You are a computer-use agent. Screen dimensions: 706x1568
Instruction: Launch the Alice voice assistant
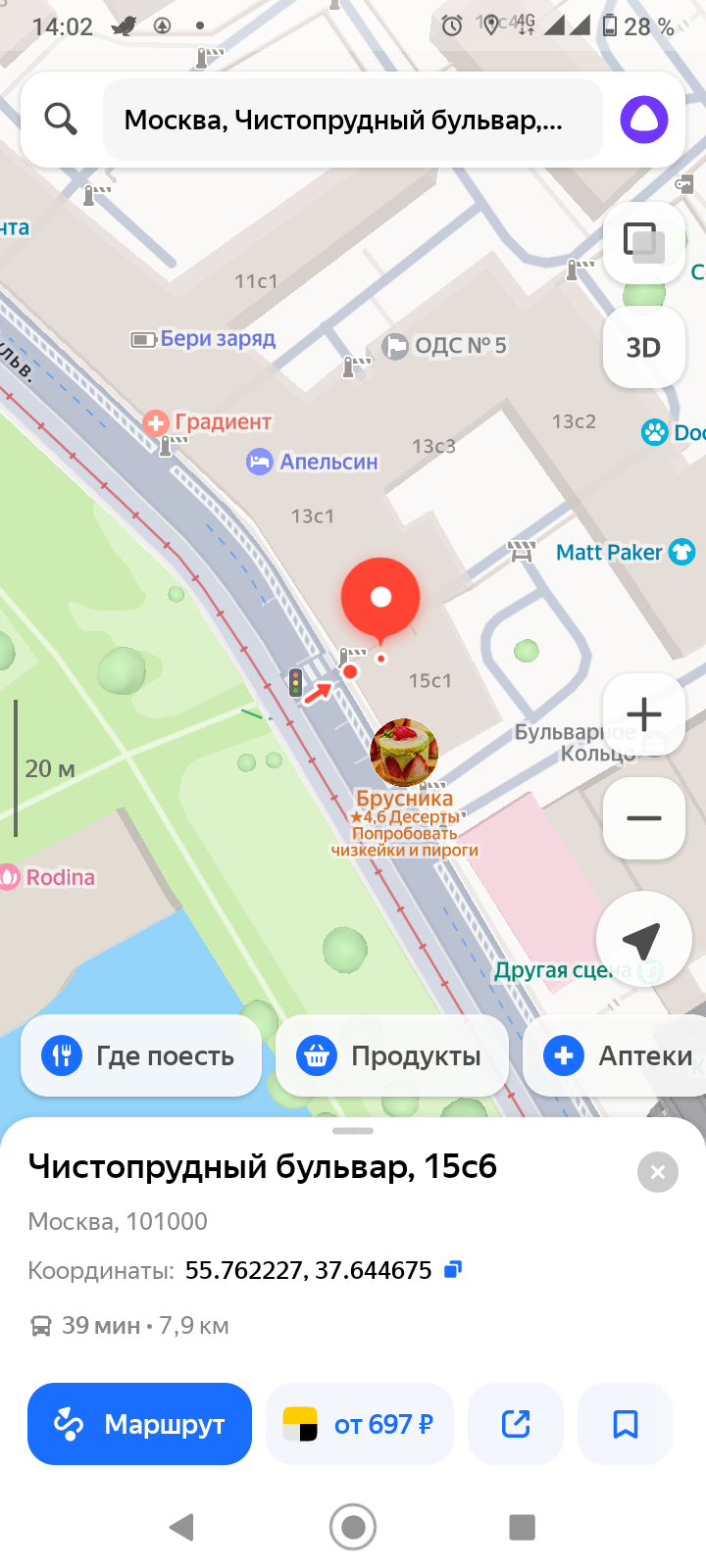[644, 121]
